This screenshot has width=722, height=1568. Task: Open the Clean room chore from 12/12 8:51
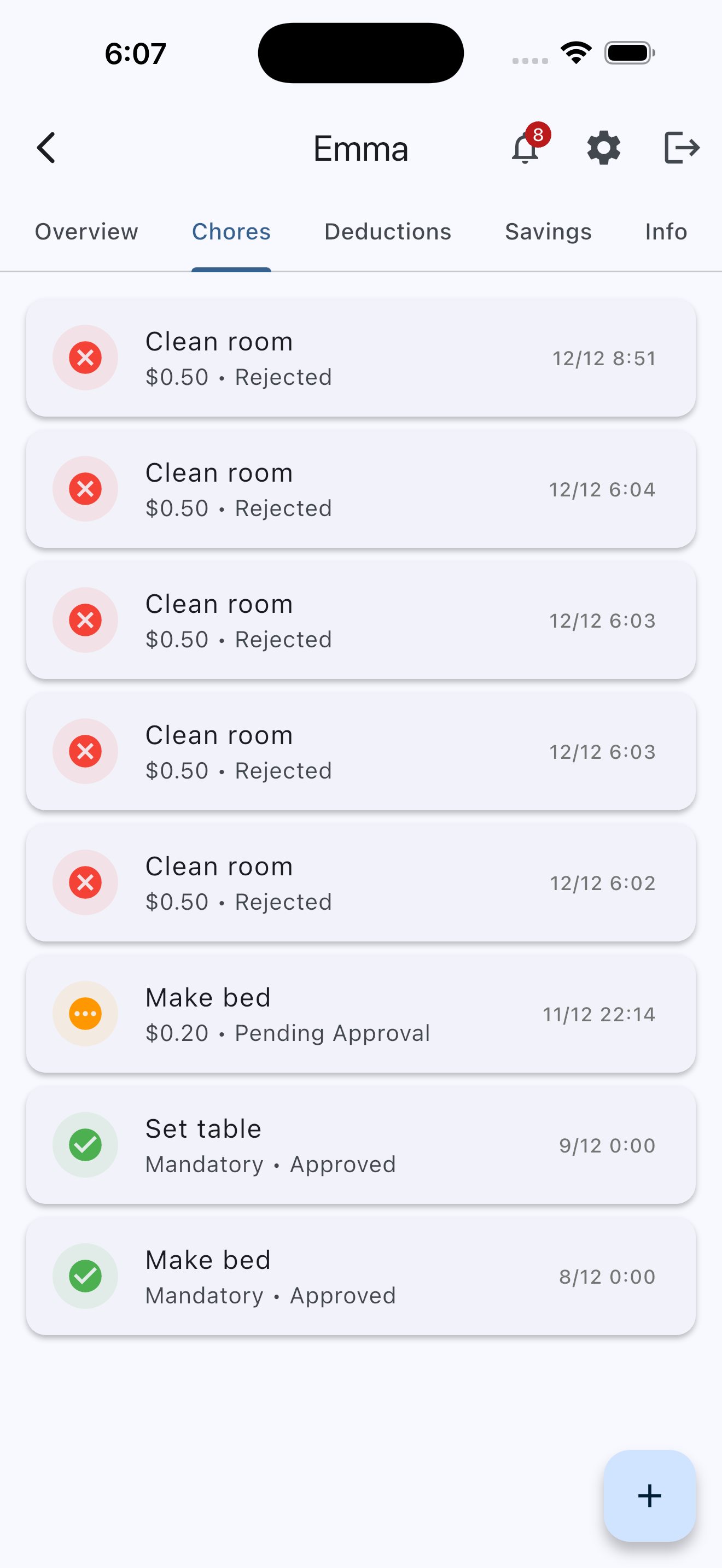pyautogui.click(x=361, y=358)
